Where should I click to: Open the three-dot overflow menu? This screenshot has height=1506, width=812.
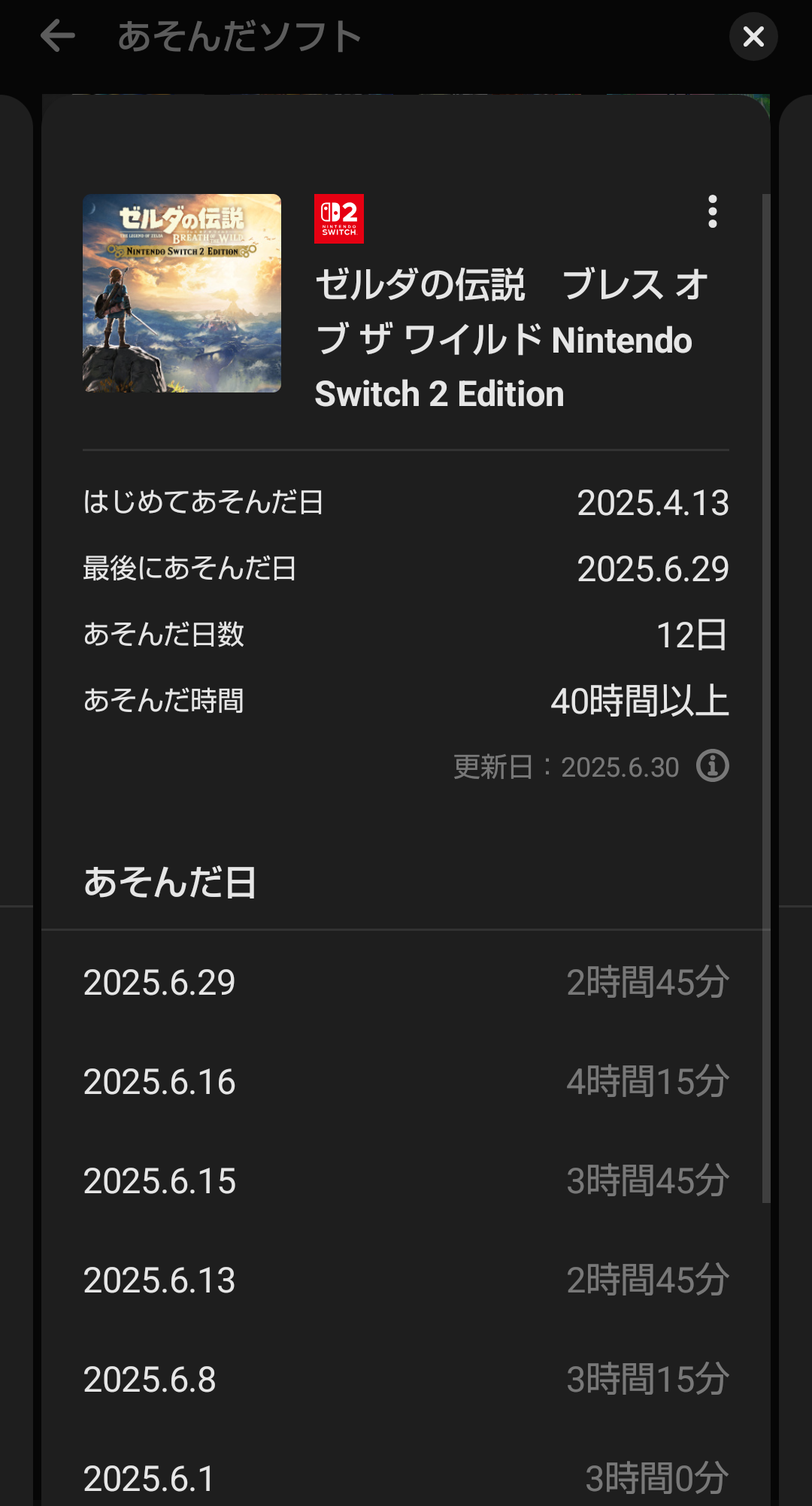tap(712, 212)
